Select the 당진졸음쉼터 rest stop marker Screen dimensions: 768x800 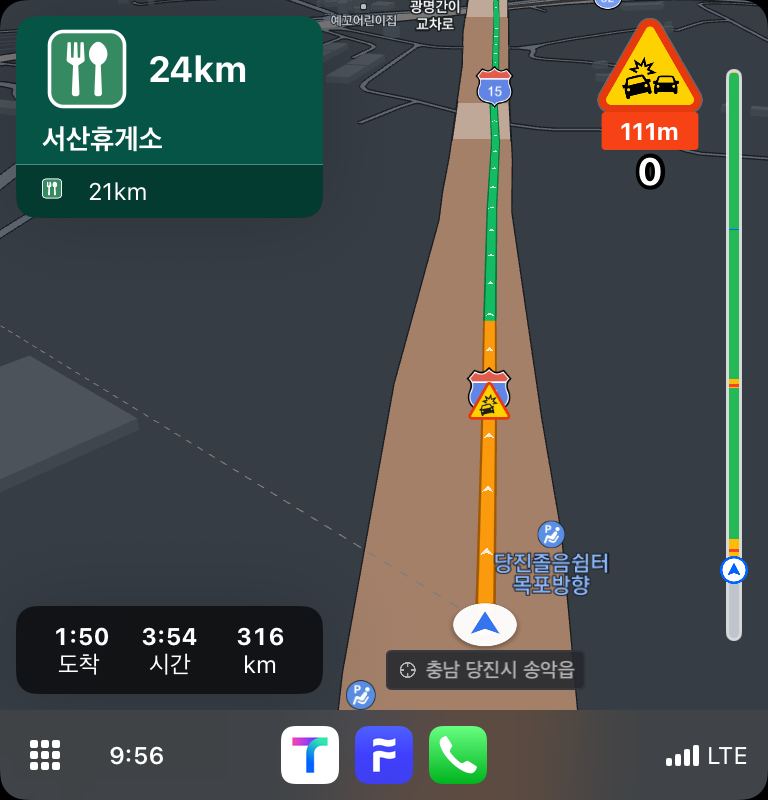pos(550,534)
